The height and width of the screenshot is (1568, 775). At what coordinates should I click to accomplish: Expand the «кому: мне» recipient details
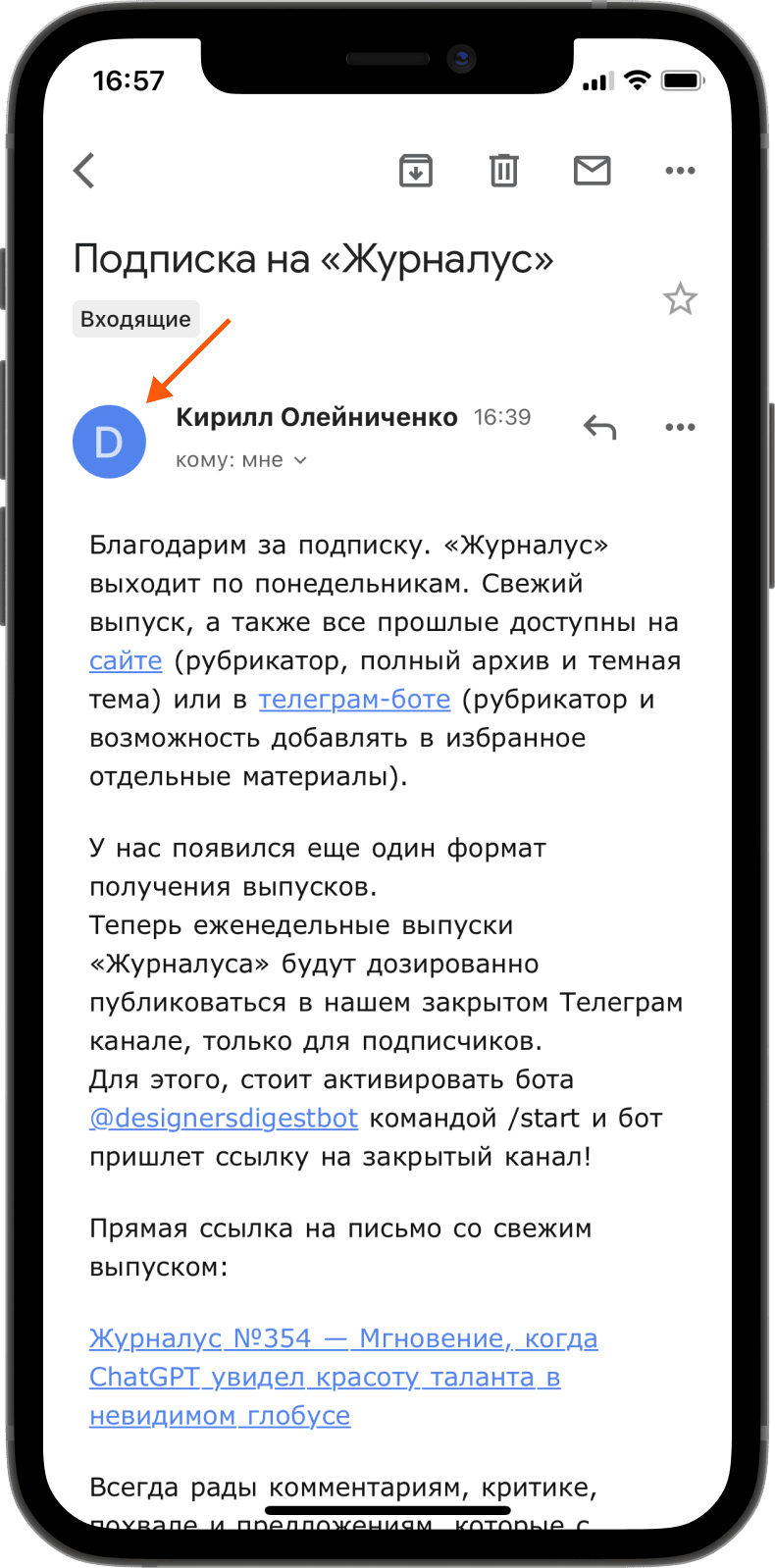tap(240, 460)
